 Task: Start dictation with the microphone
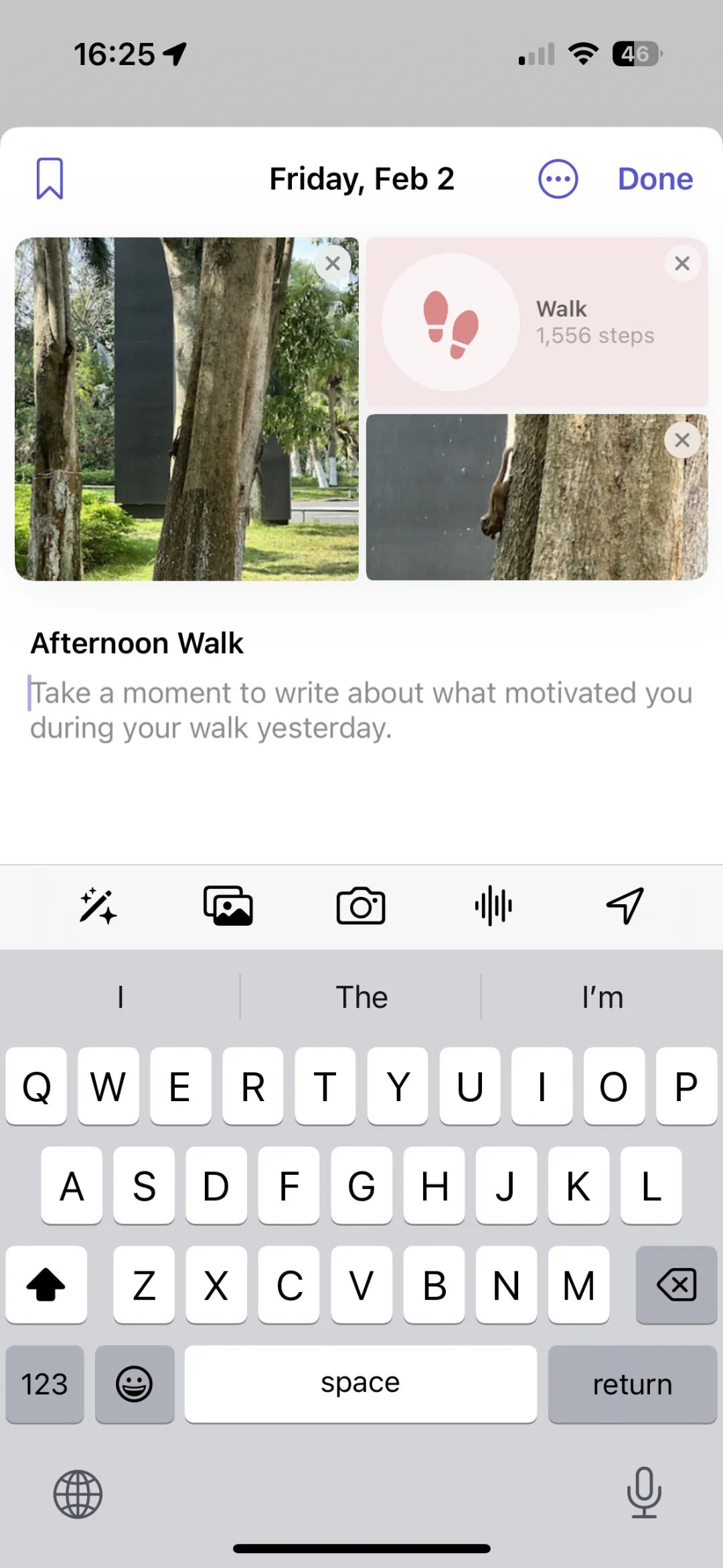644,1492
